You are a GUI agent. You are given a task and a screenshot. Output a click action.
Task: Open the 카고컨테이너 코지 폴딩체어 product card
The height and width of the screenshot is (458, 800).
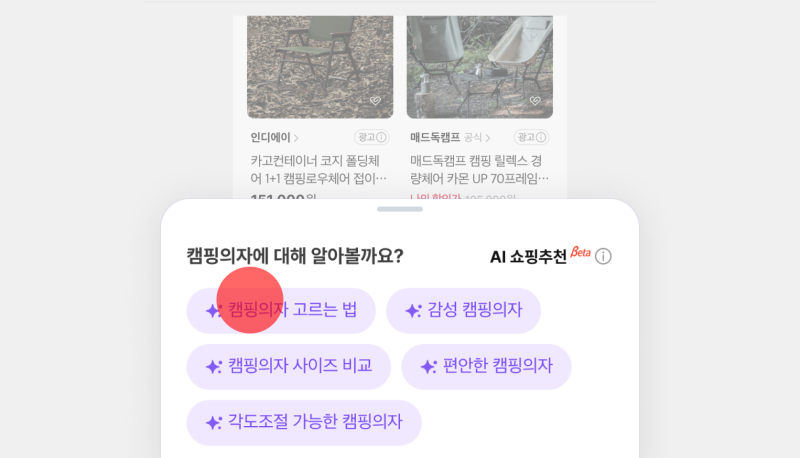(319, 169)
